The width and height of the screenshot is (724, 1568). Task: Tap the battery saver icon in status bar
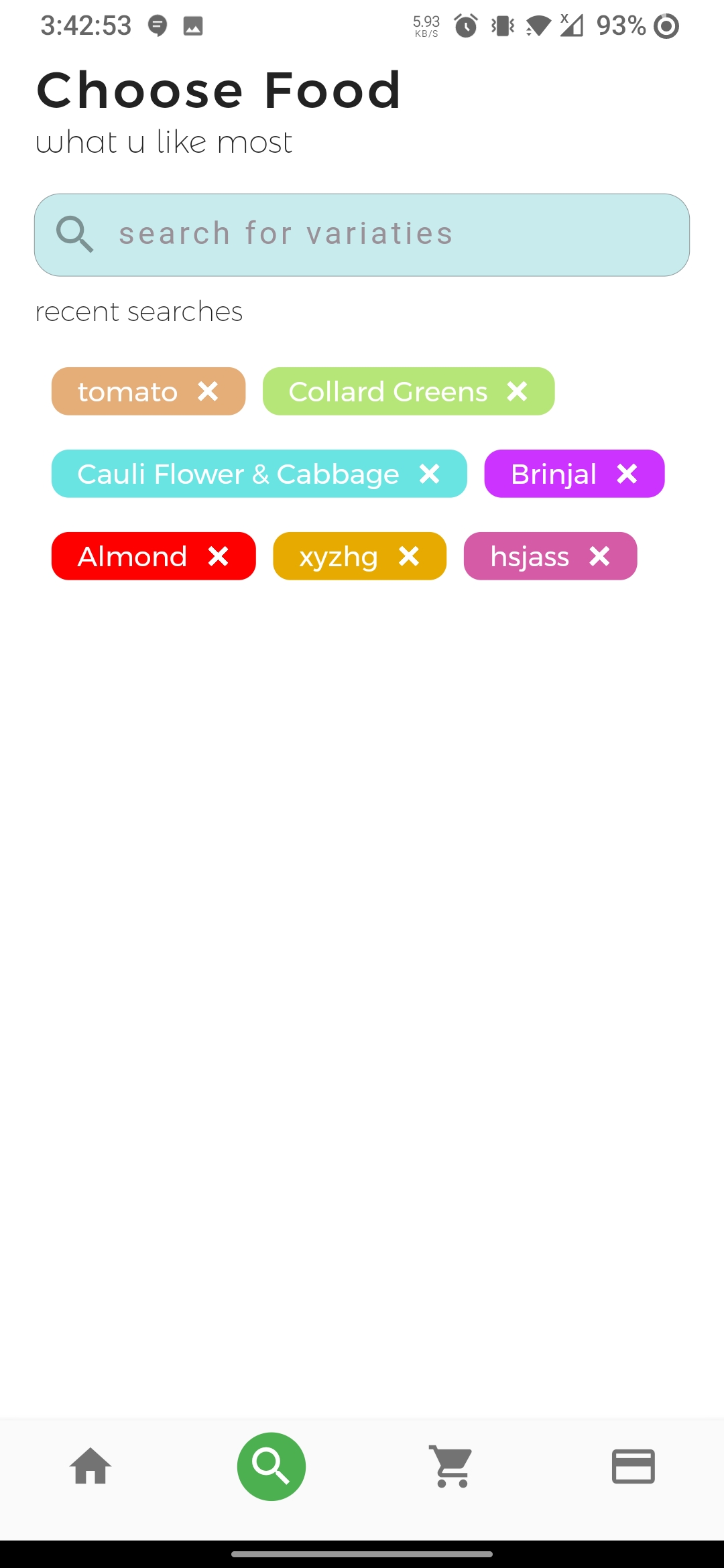tap(666, 26)
